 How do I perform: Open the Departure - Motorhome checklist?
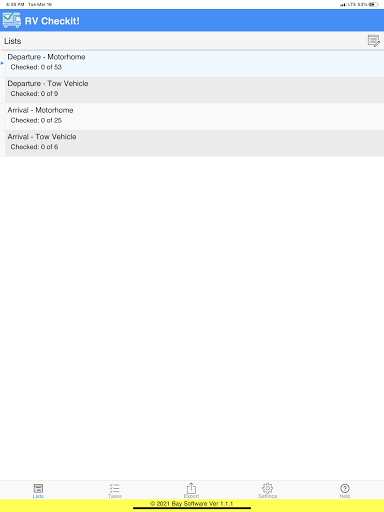[x=192, y=63]
